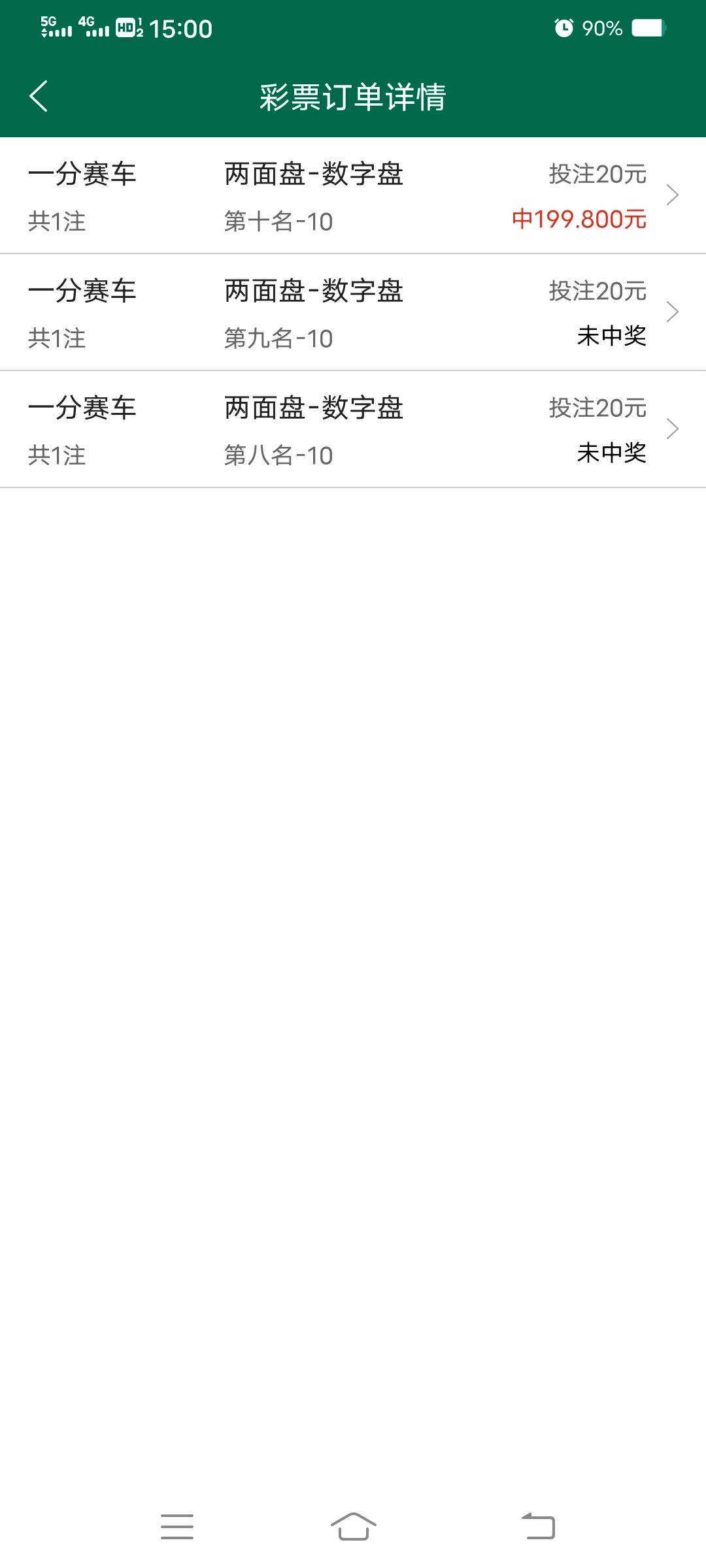Go back from the lottery order details
The width and height of the screenshot is (706, 1568).
click(x=39, y=97)
